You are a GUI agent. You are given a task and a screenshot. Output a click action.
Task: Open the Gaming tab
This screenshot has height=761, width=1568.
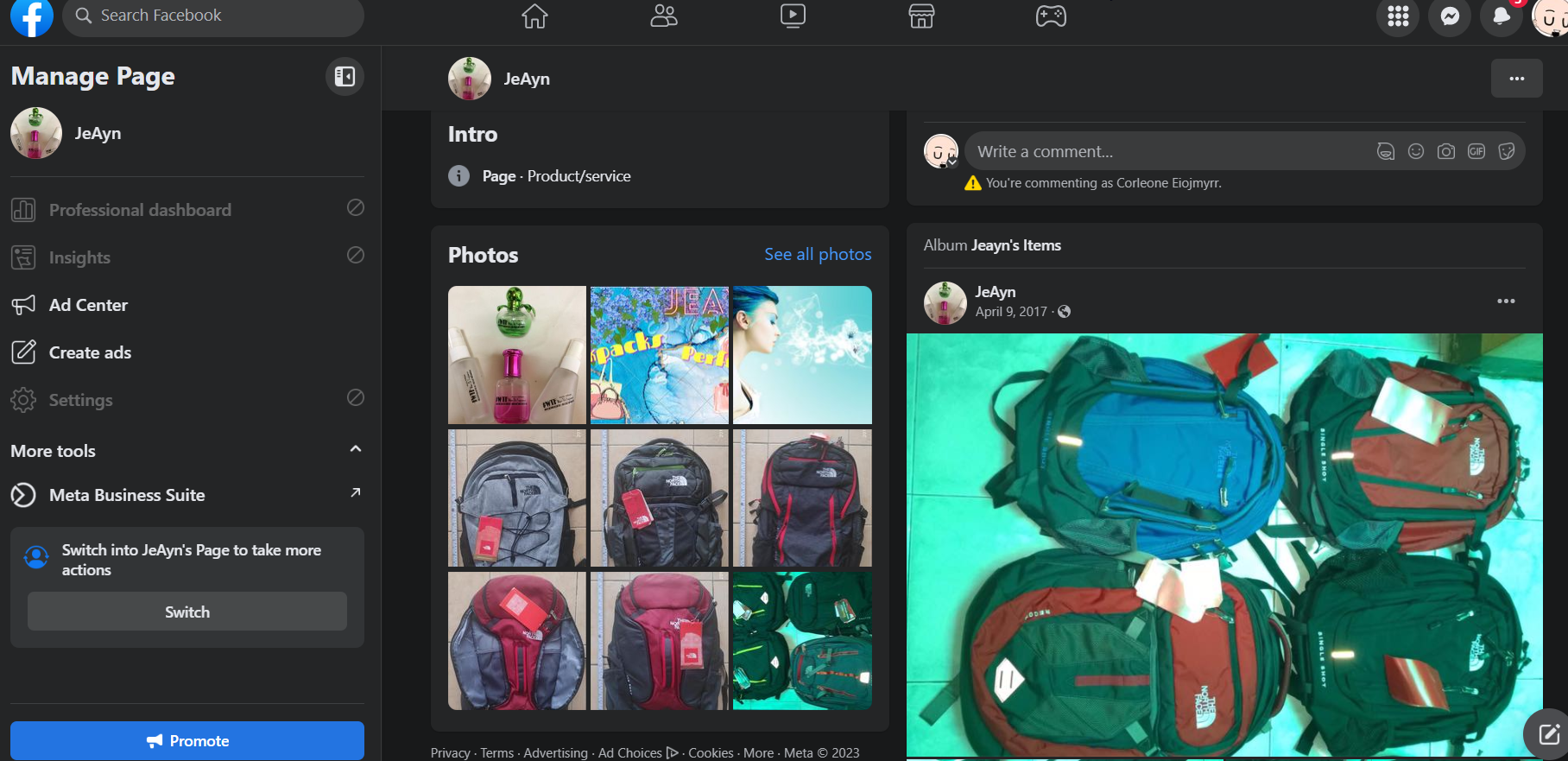click(x=1051, y=16)
